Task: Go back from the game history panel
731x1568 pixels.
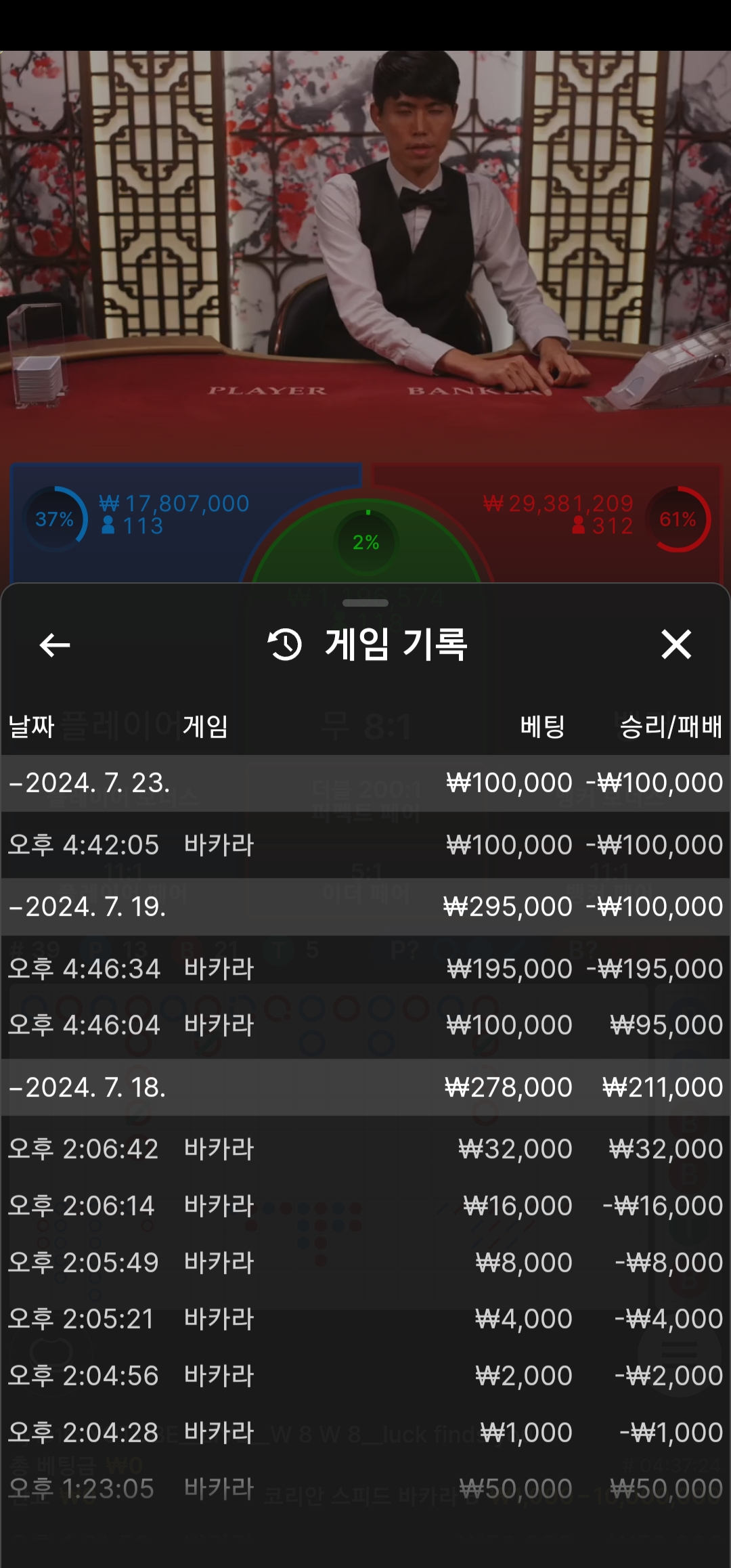Action: tap(55, 645)
